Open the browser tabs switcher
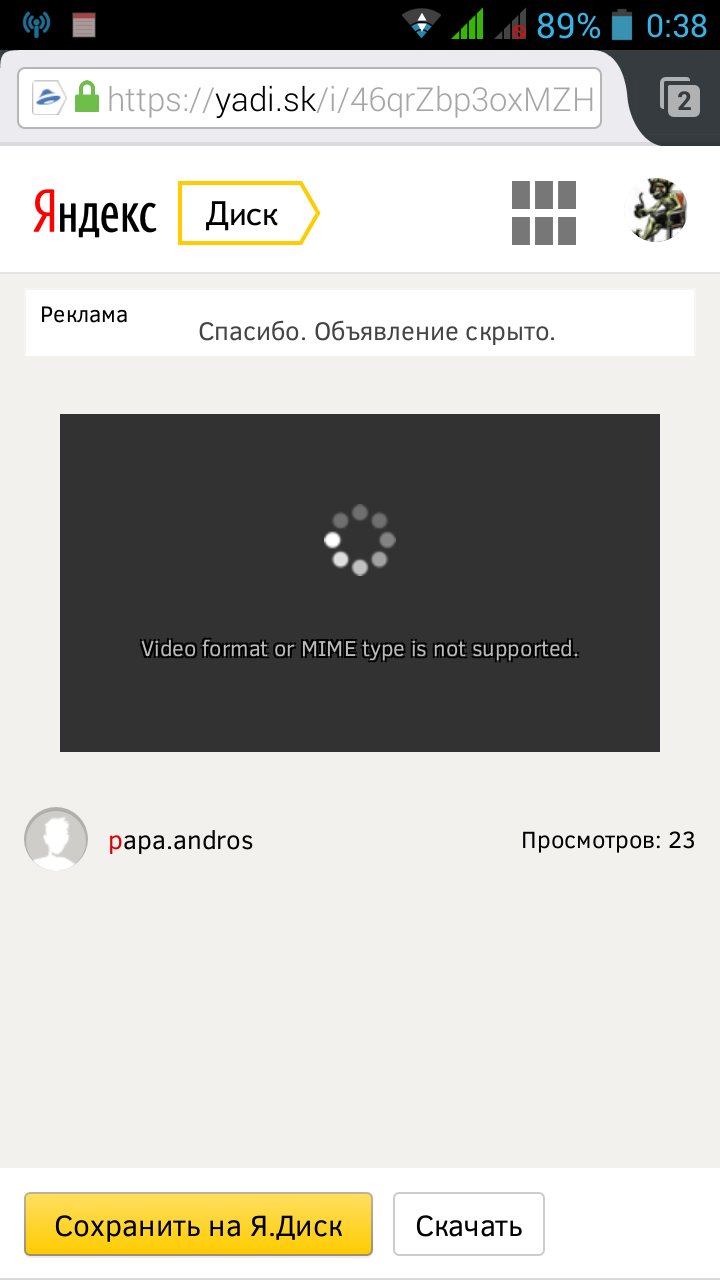Viewport: 720px width, 1280px height. click(680, 98)
